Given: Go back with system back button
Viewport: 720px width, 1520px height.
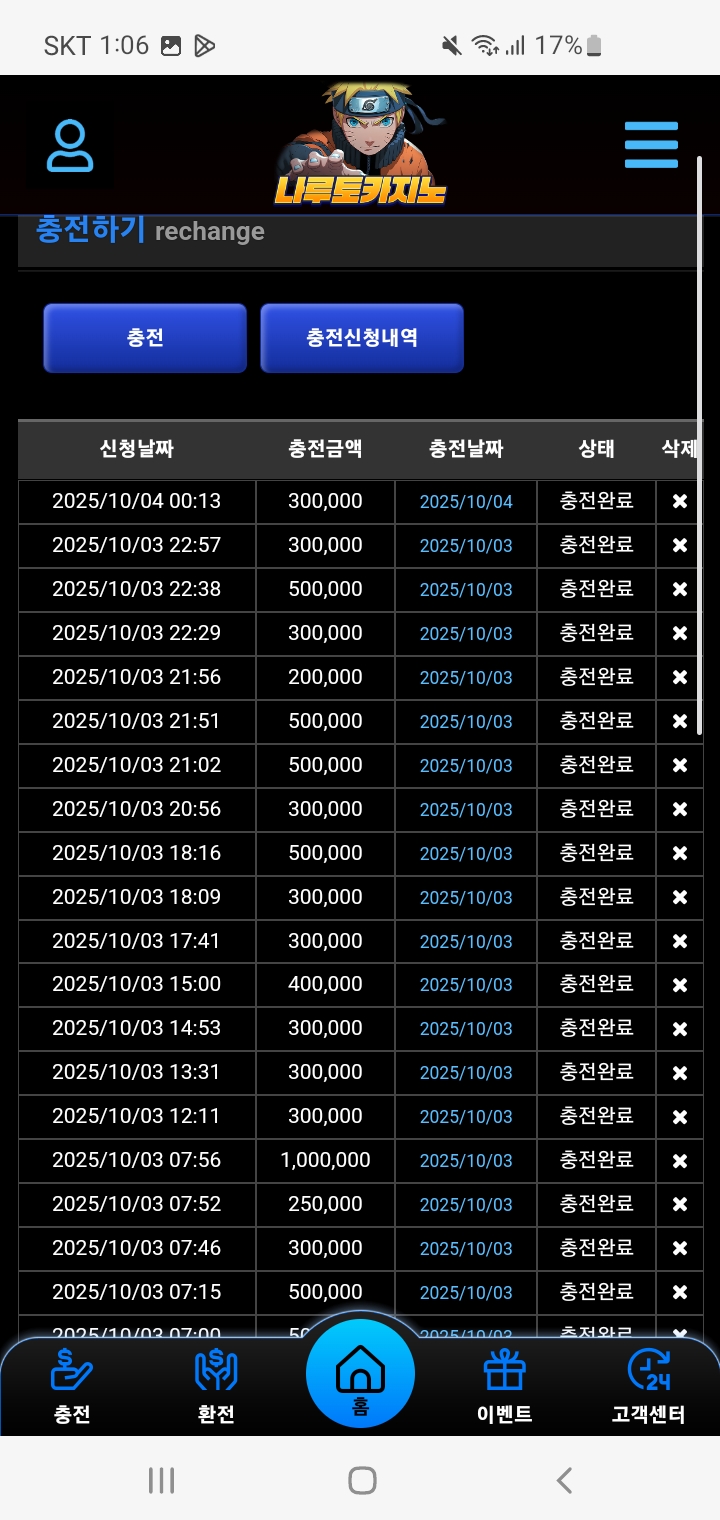Looking at the screenshot, I should [x=564, y=1480].
